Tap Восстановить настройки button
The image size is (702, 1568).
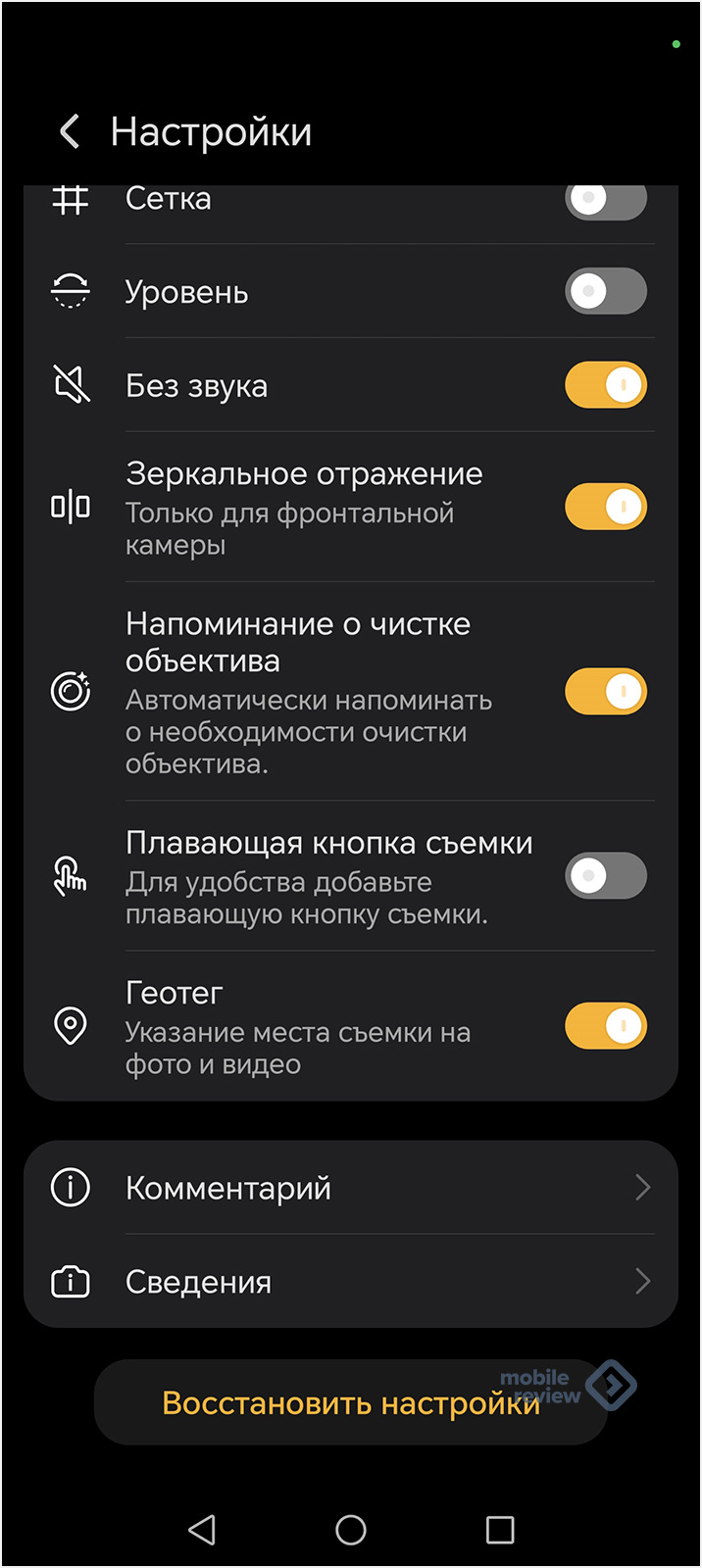351,1402
